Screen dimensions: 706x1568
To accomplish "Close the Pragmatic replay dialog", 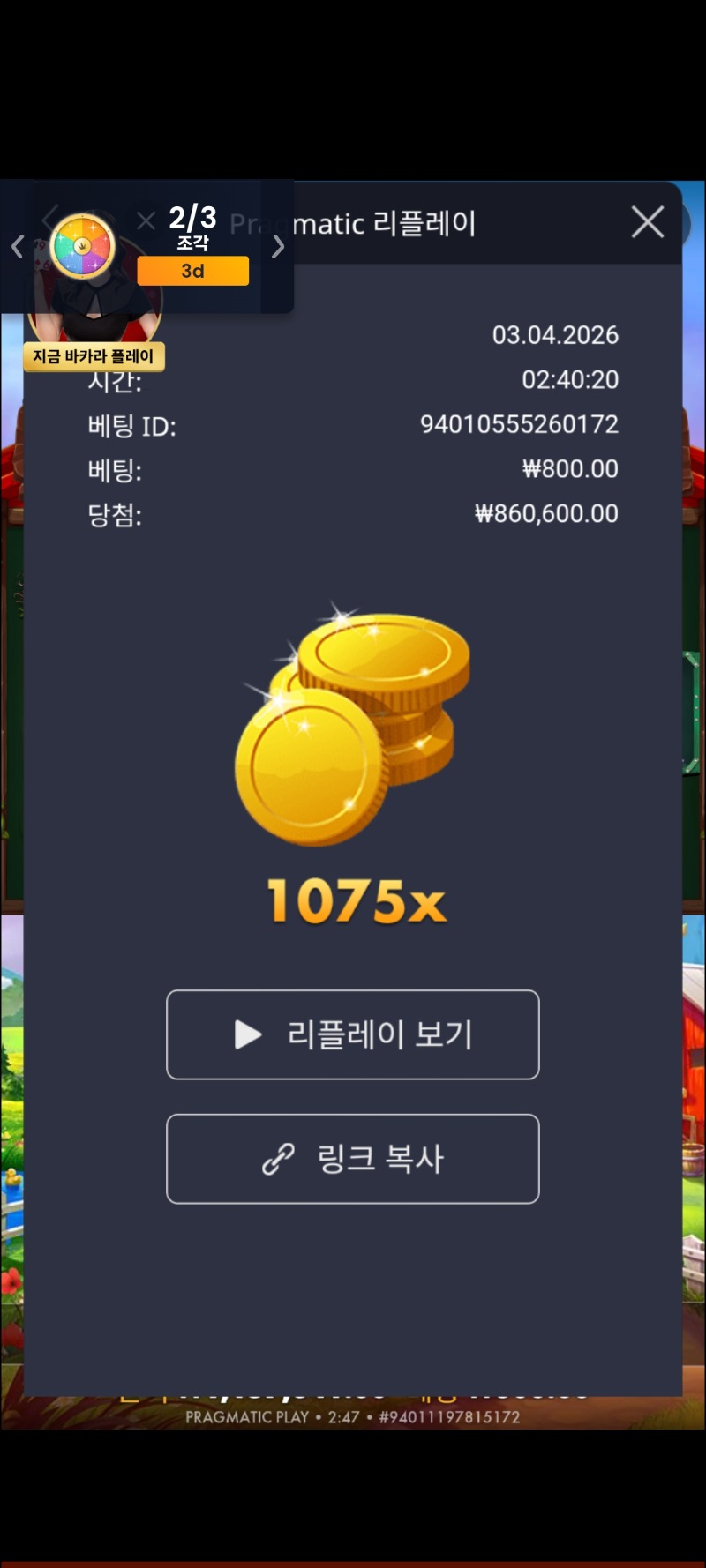I will 648,222.
